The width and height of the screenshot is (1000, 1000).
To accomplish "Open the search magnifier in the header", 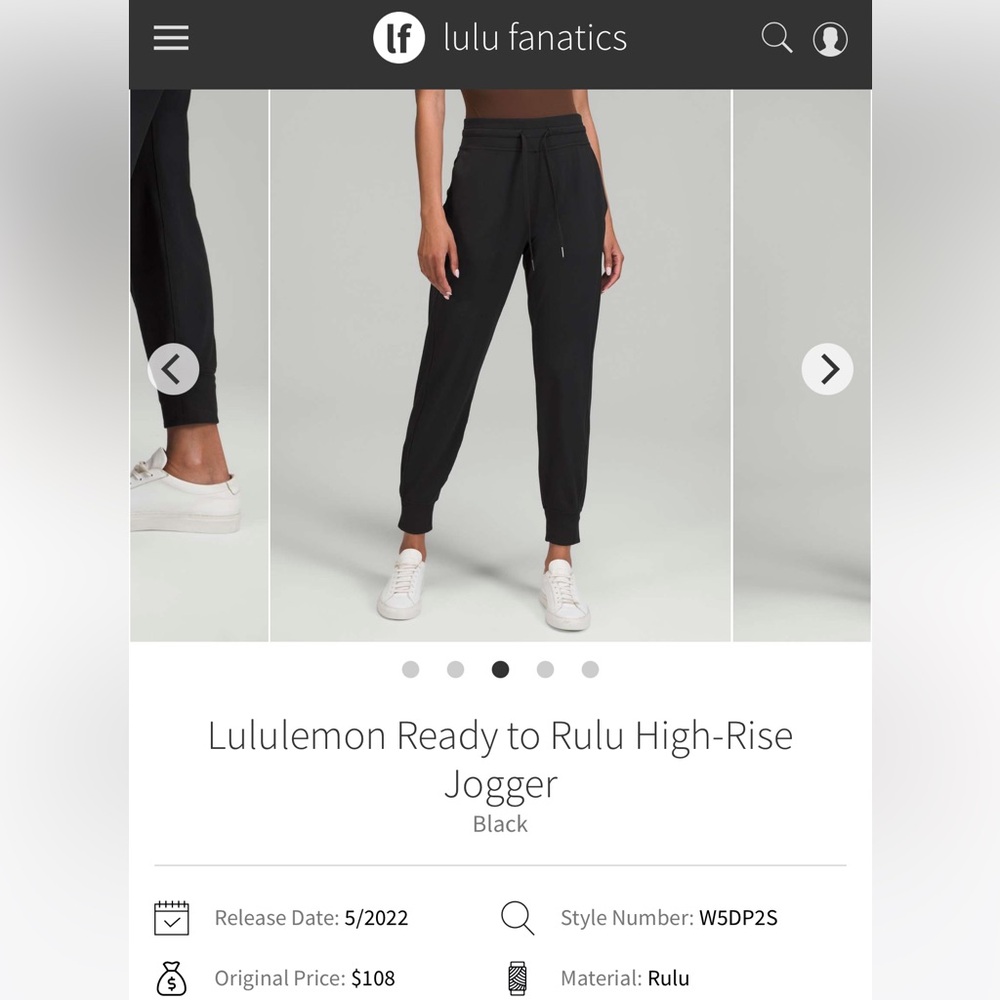I will (777, 38).
